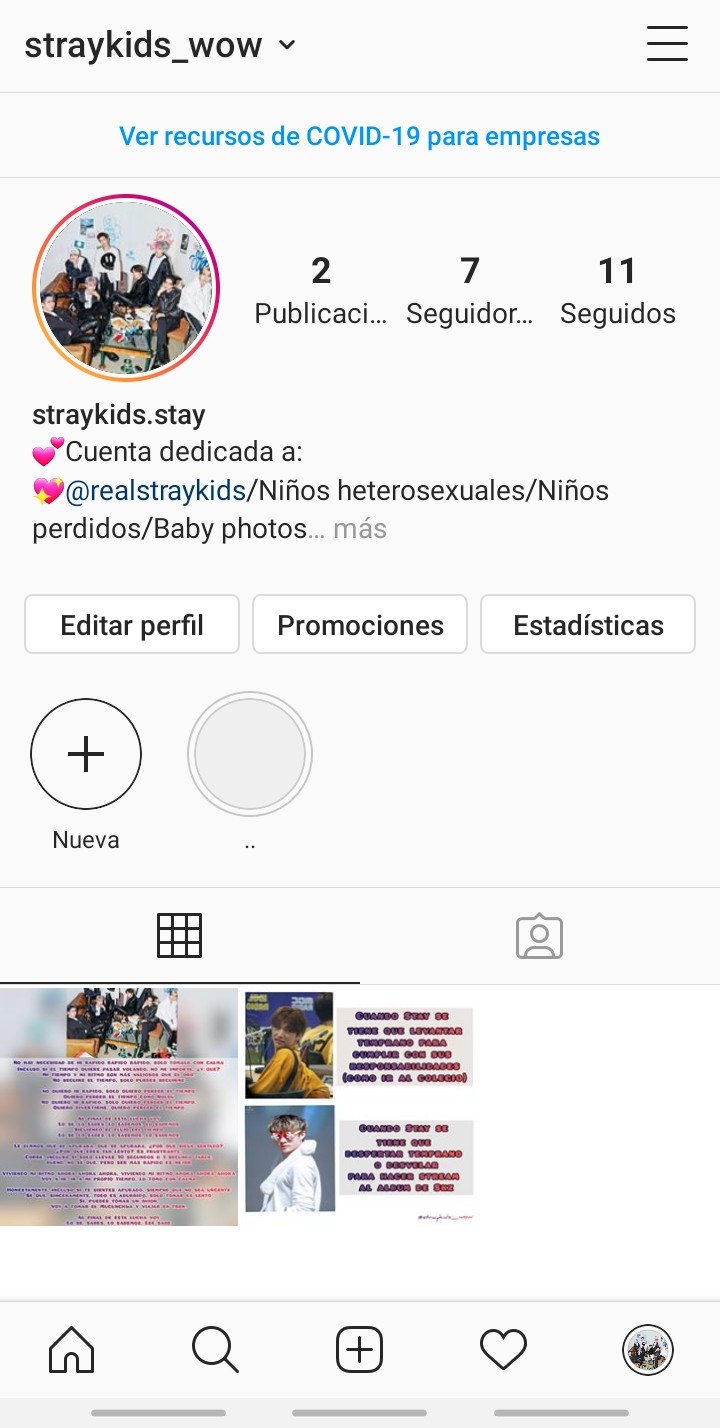Open the Seguidores list

(469, 290)
